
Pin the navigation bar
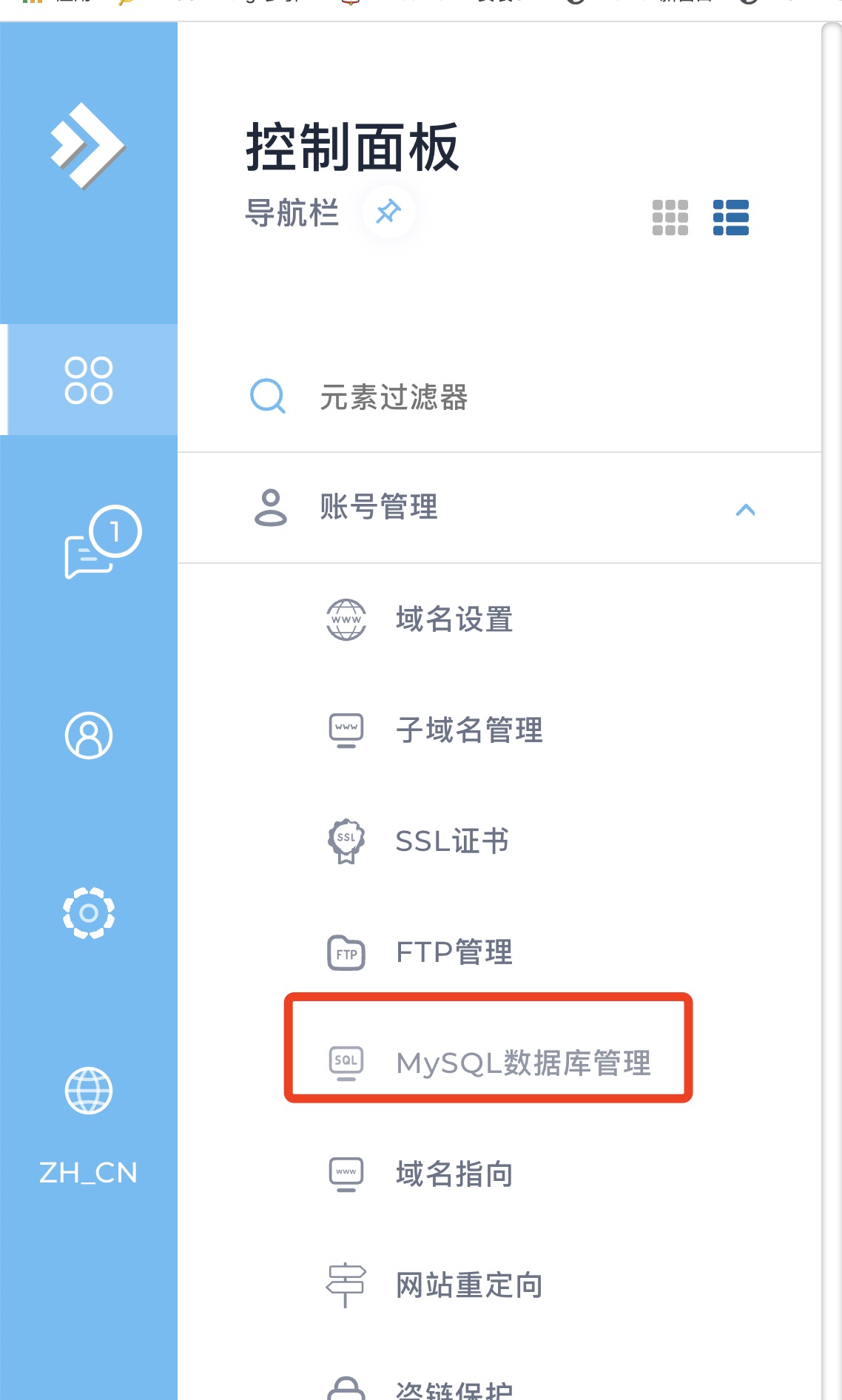[388, 212]
